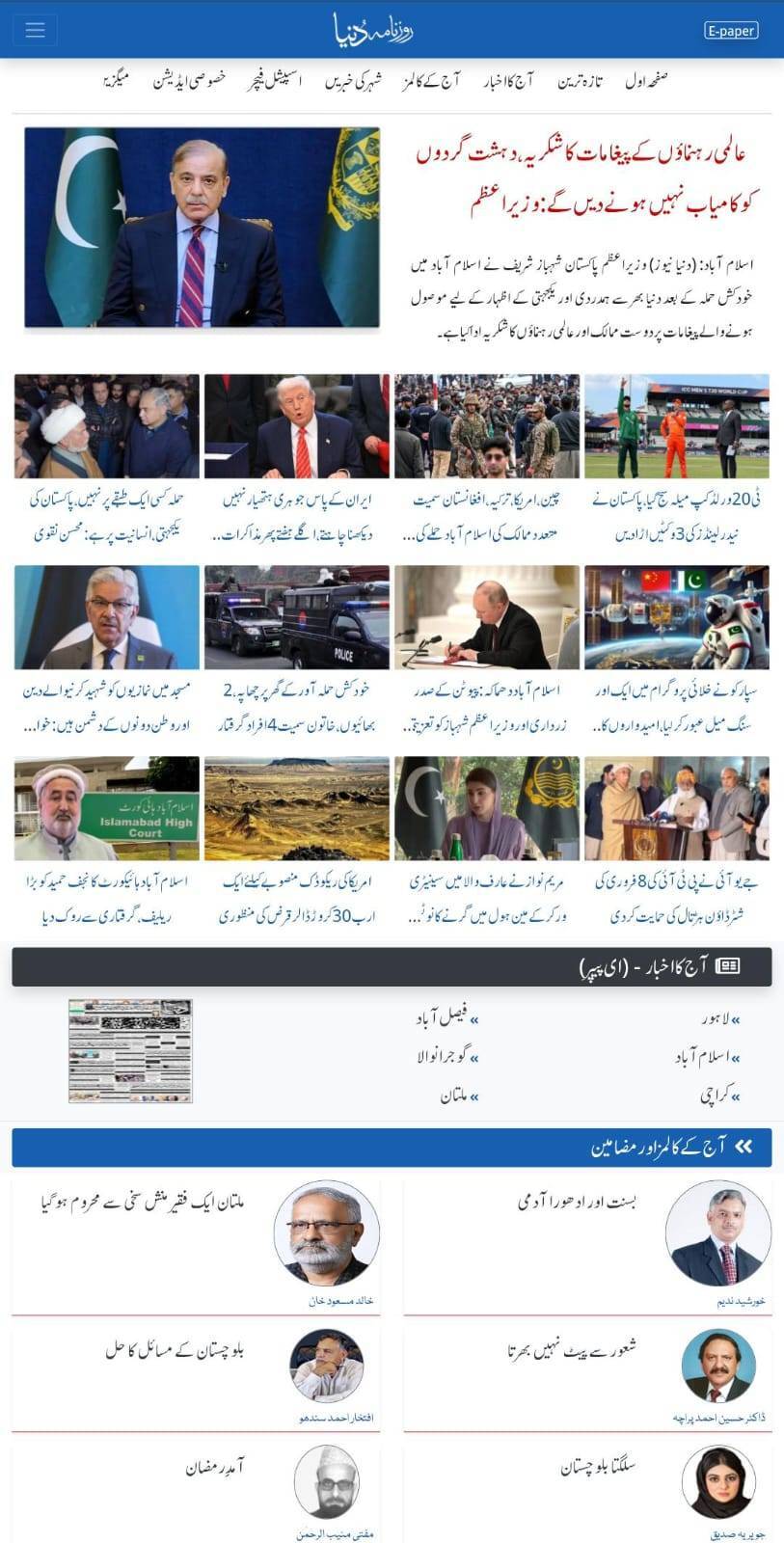Open the E-paper button
Image resolution: width=784 pixels, height=1543 pixels.
730,31
